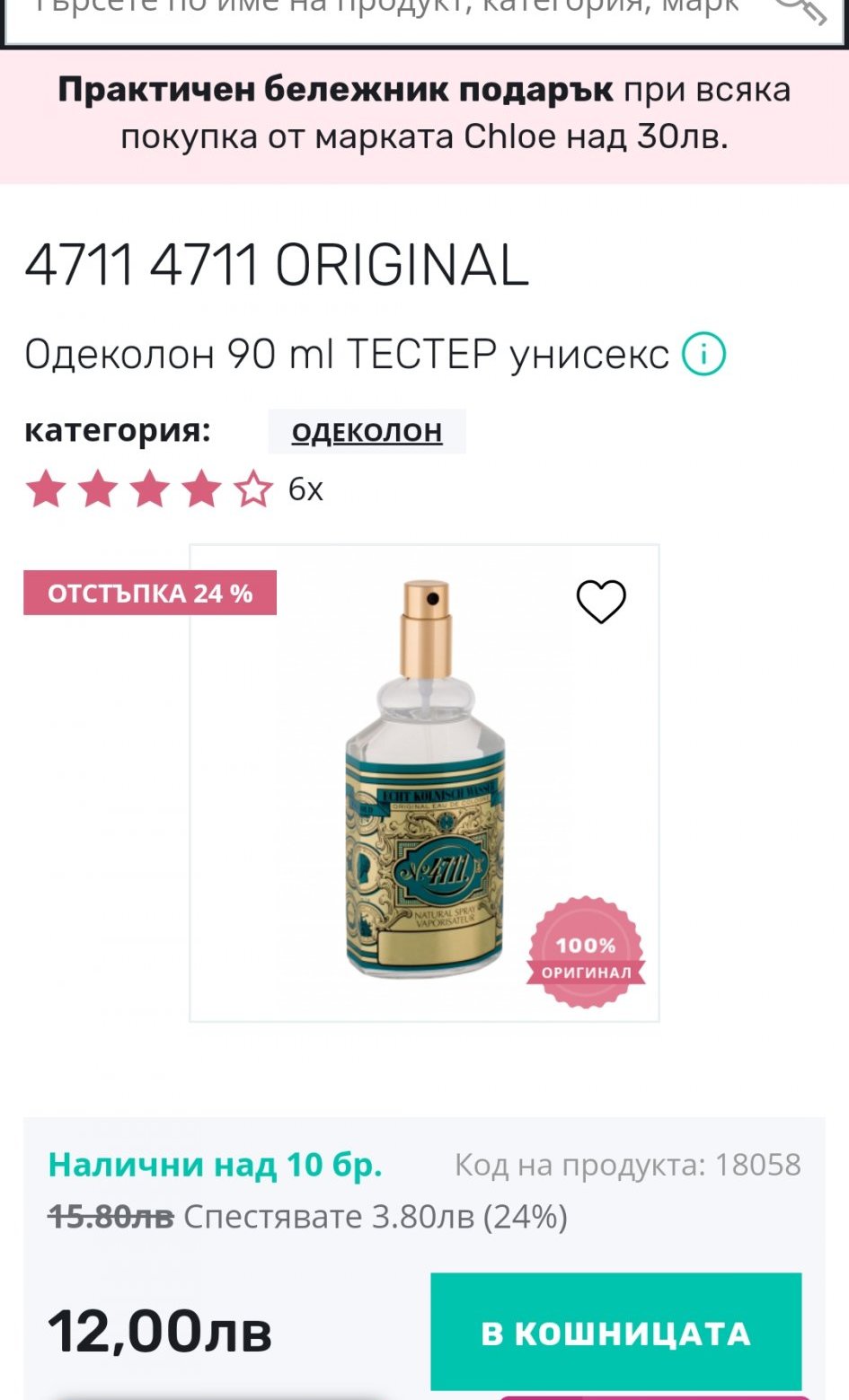Open the Chloe бележник подарък promo banner

(424, 114)
